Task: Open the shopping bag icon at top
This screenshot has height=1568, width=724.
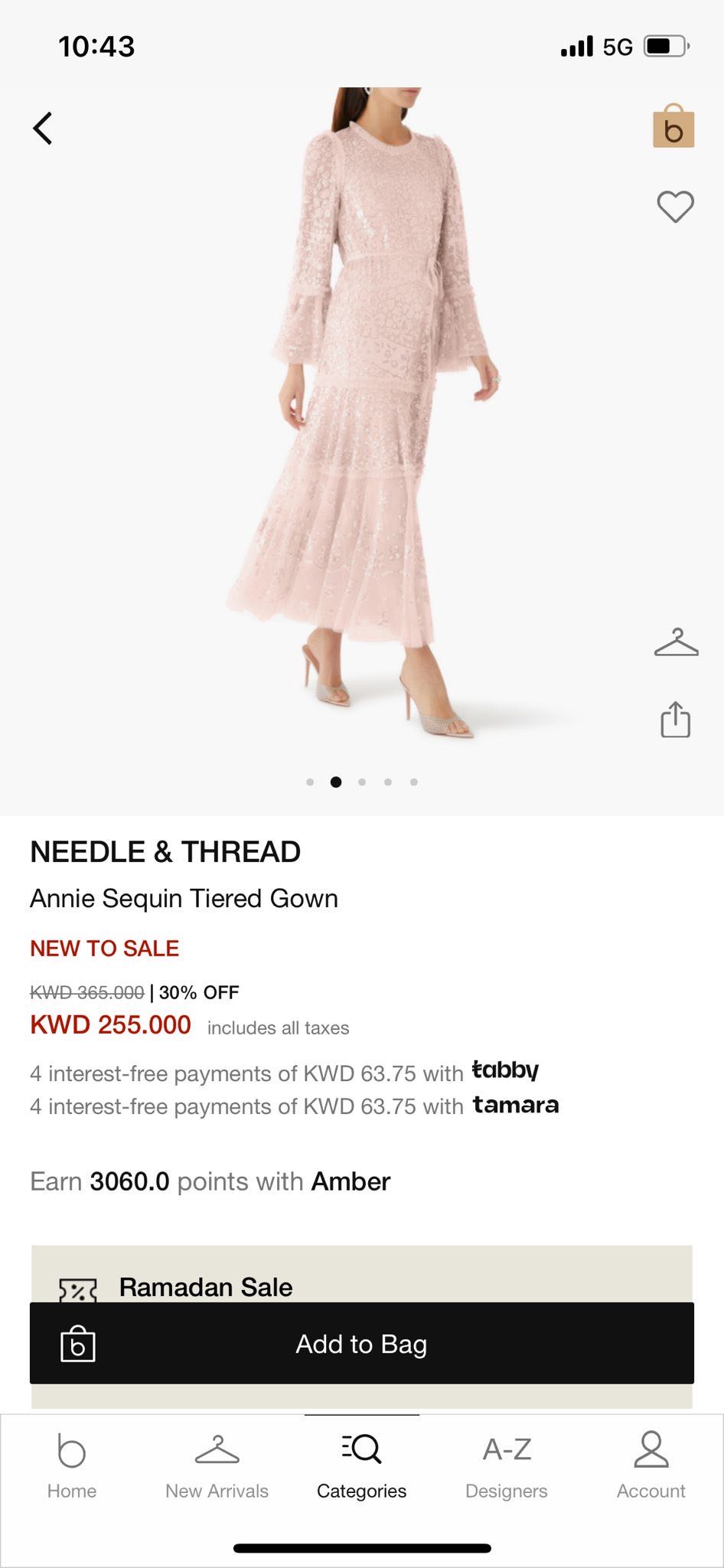Action: click(x=673, y=127)
